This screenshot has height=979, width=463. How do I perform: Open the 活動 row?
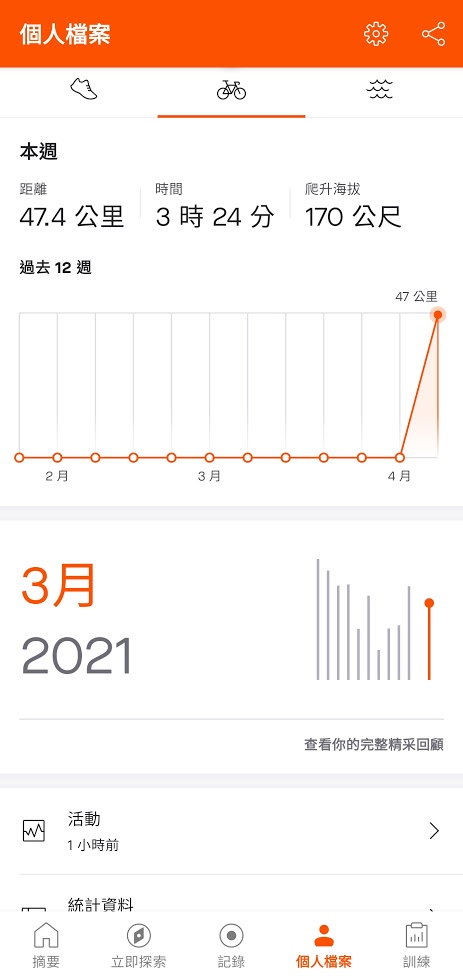pyautogui.click(x=232, y=831)
